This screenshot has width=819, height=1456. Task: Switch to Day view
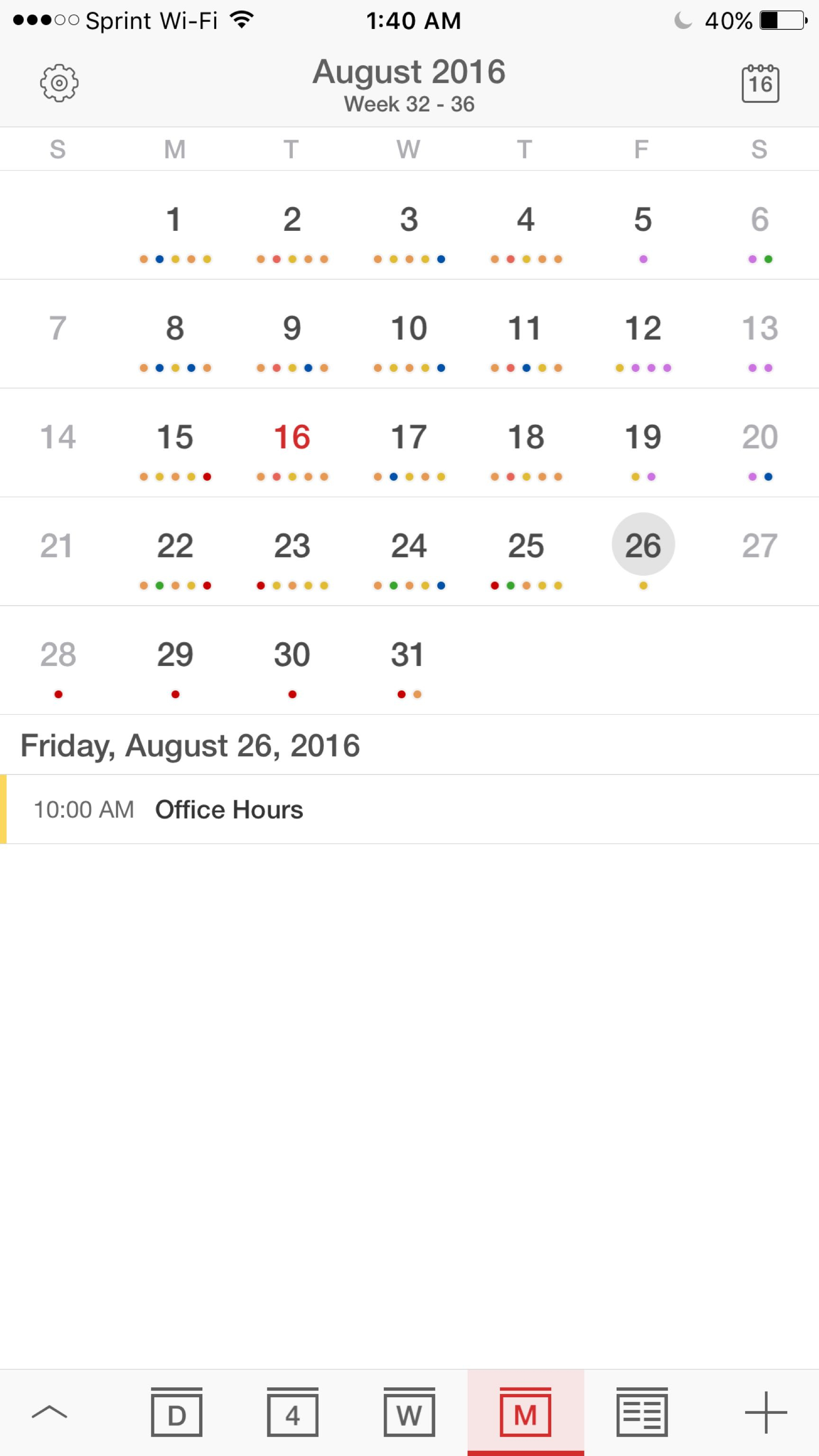pos(176,1411)
